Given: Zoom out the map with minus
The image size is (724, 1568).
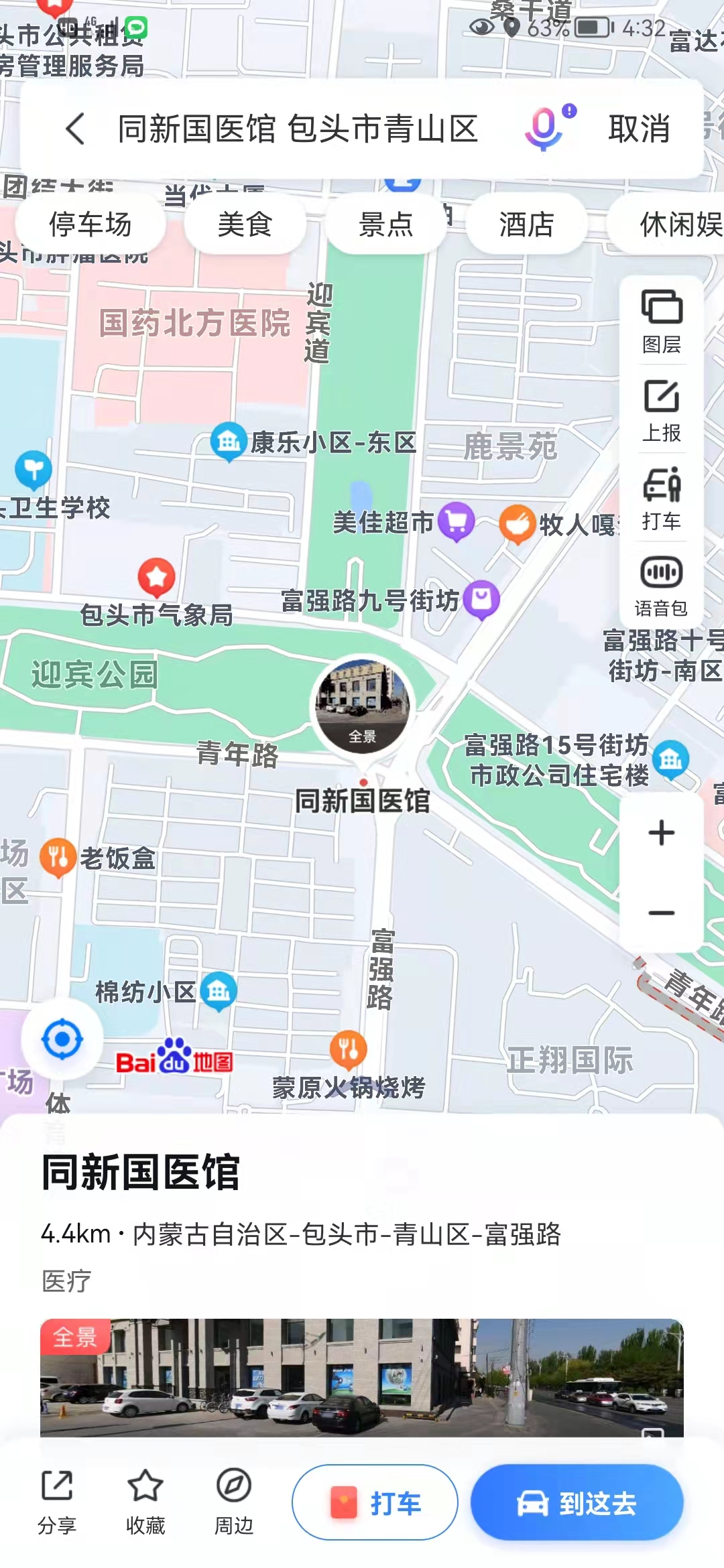Looking at the screenshot, I should point(662,913).
